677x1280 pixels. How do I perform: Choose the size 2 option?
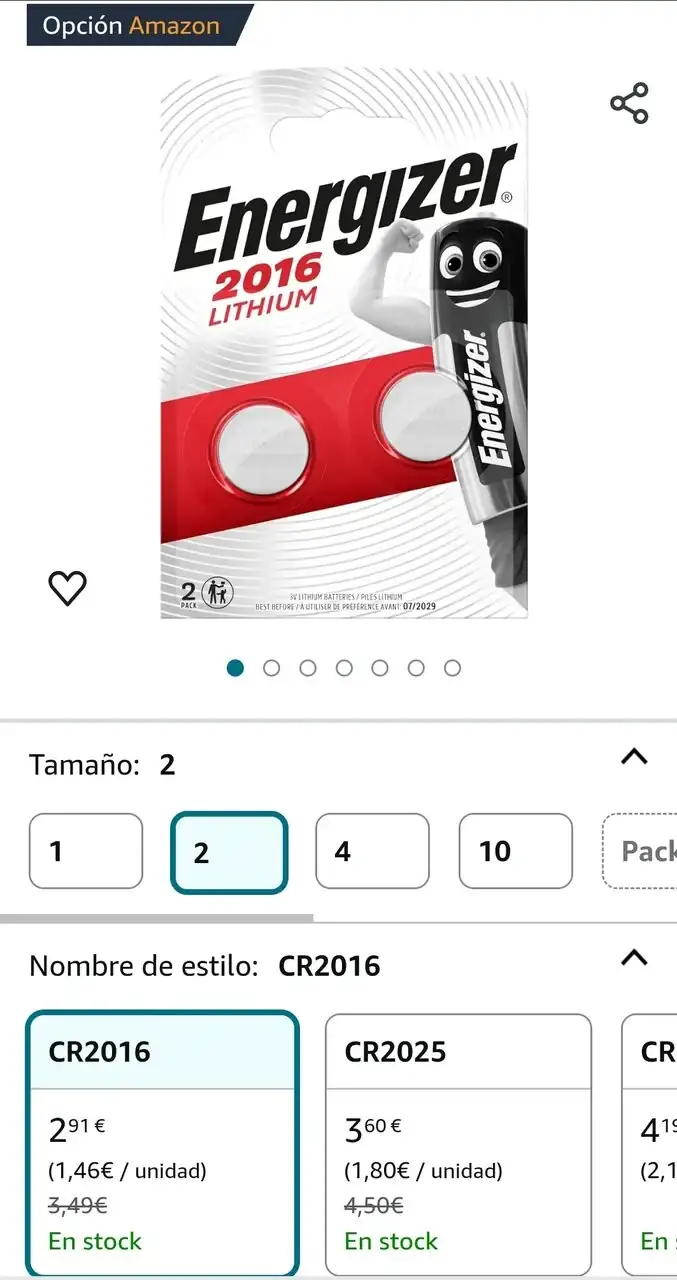pyautogui.click(x=229, y=852)
